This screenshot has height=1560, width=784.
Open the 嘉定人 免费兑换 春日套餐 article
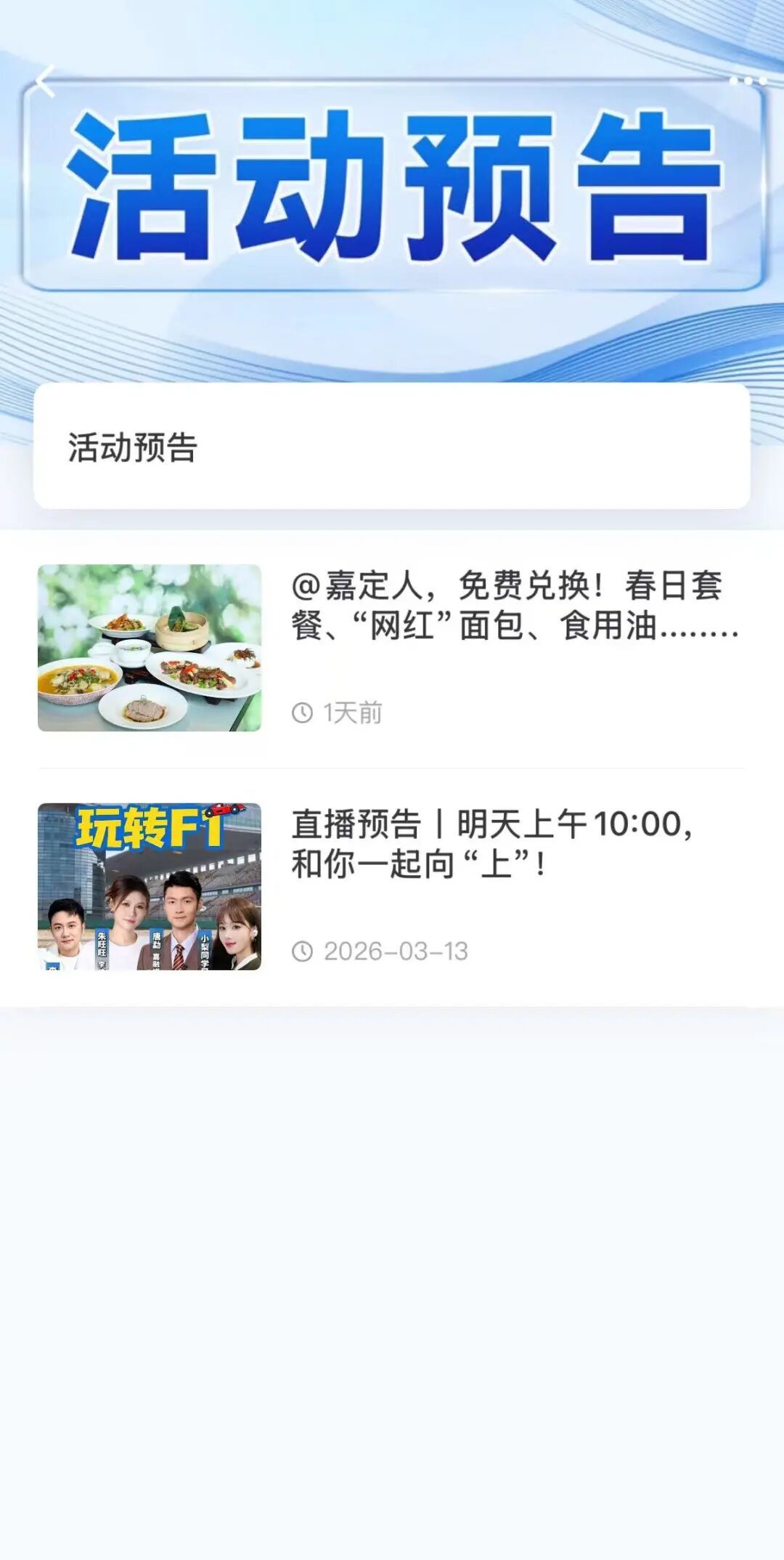[514, 606]
